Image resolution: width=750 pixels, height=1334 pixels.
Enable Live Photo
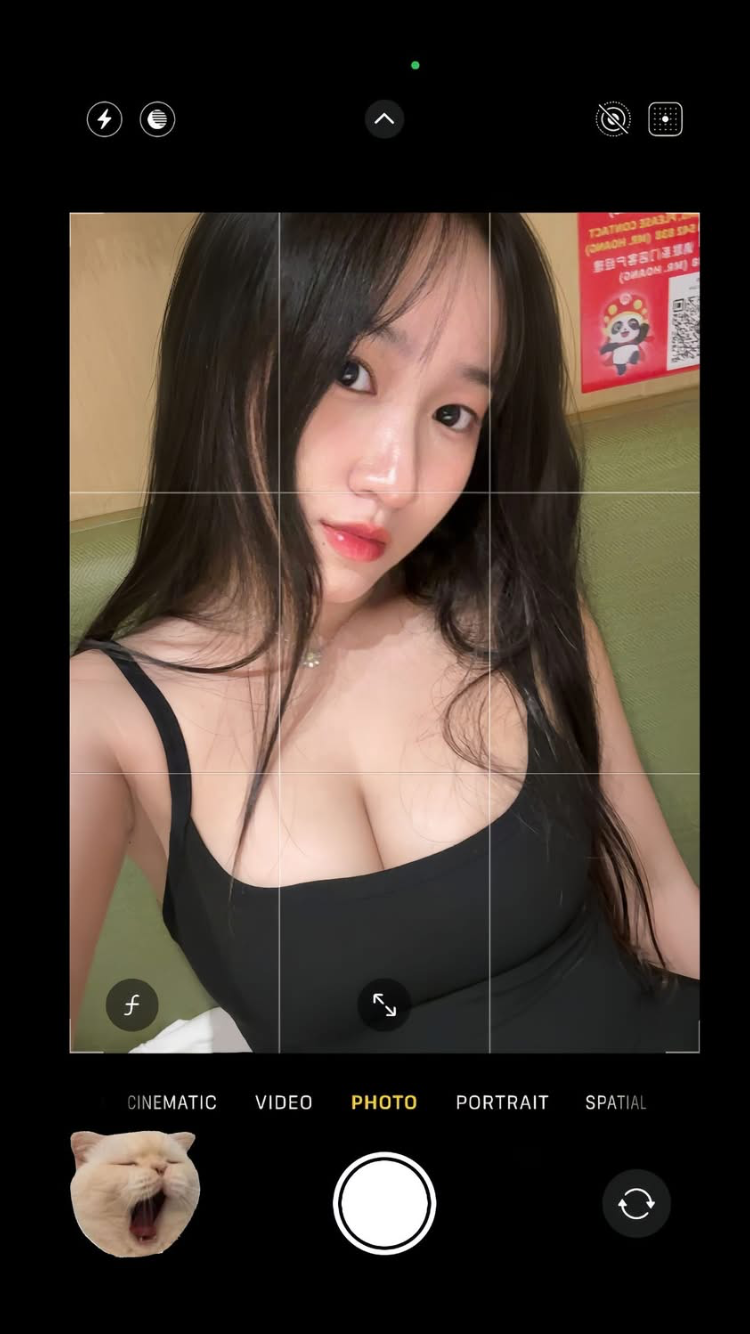click(x=613, y=120)
